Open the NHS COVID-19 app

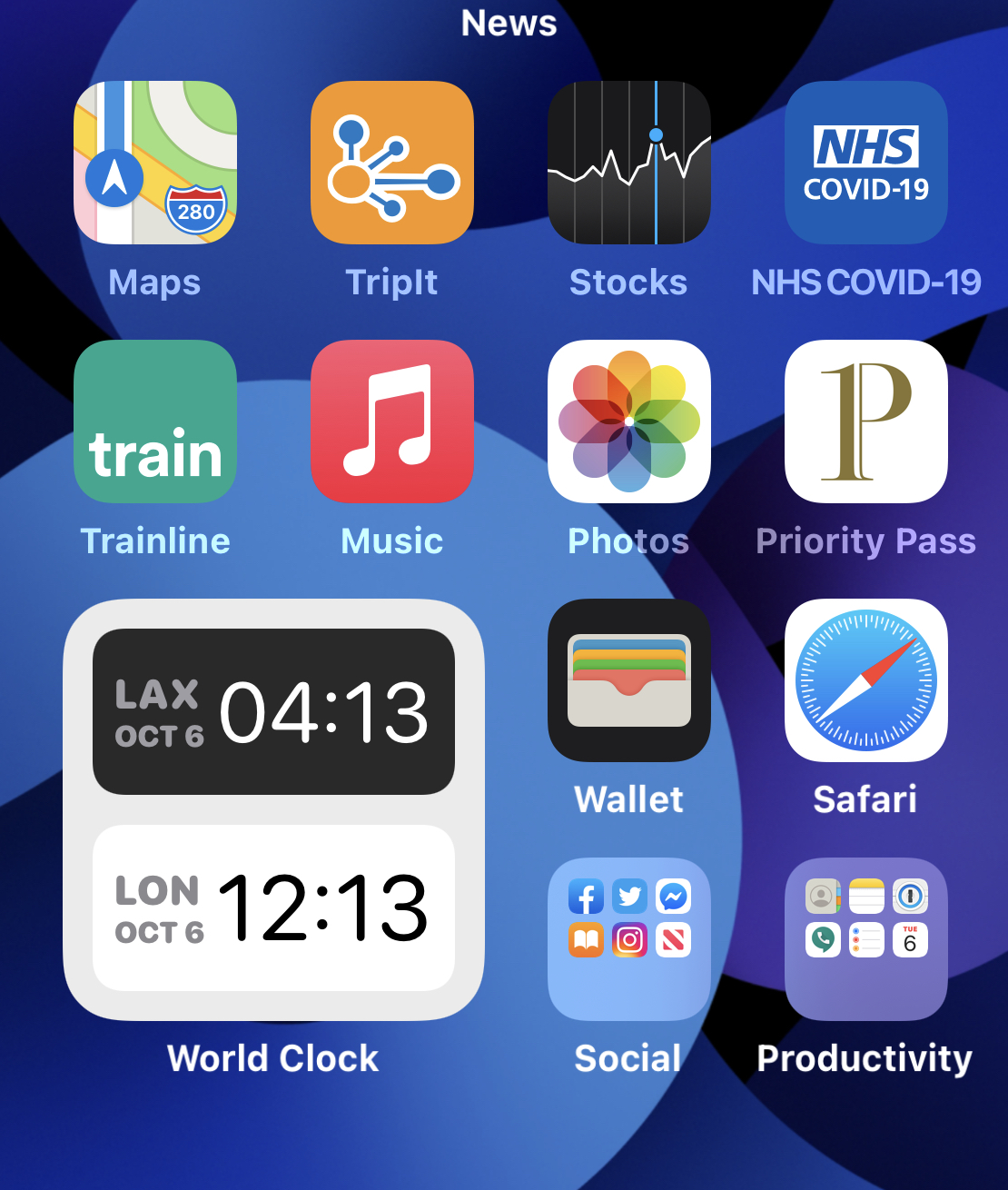coord(866,163)
